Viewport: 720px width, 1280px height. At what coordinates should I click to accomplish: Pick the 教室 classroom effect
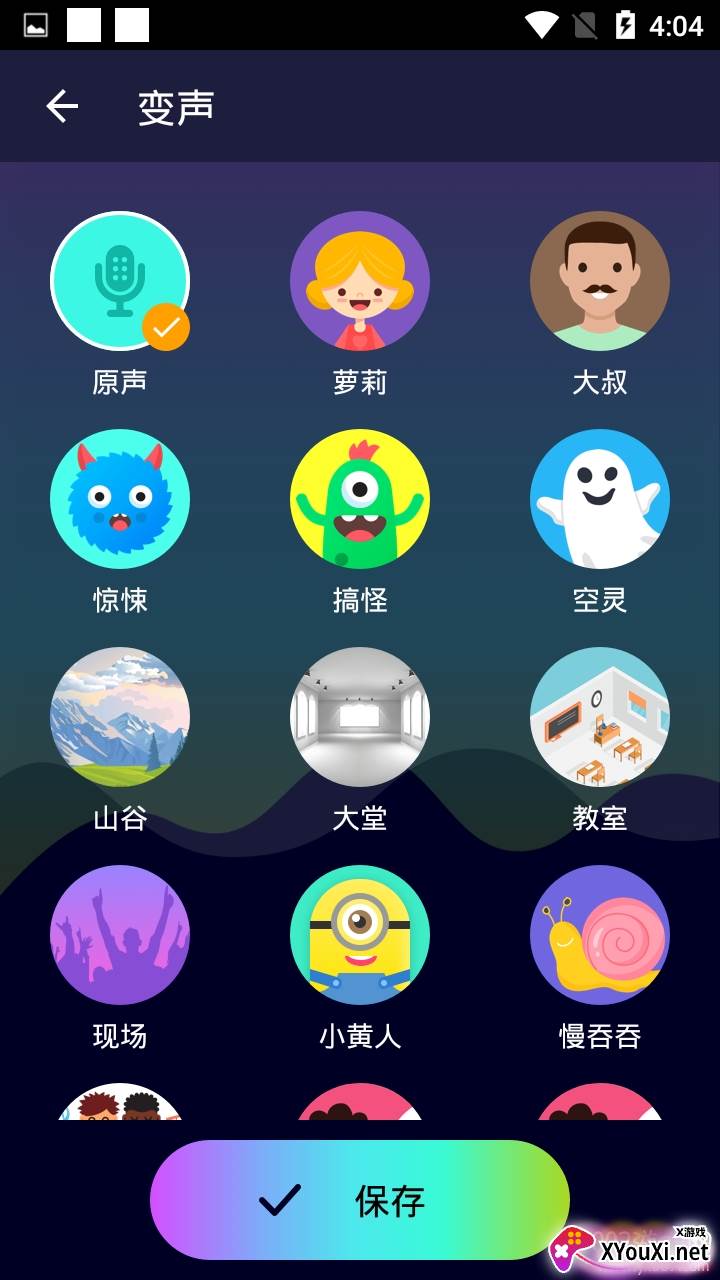600,717
